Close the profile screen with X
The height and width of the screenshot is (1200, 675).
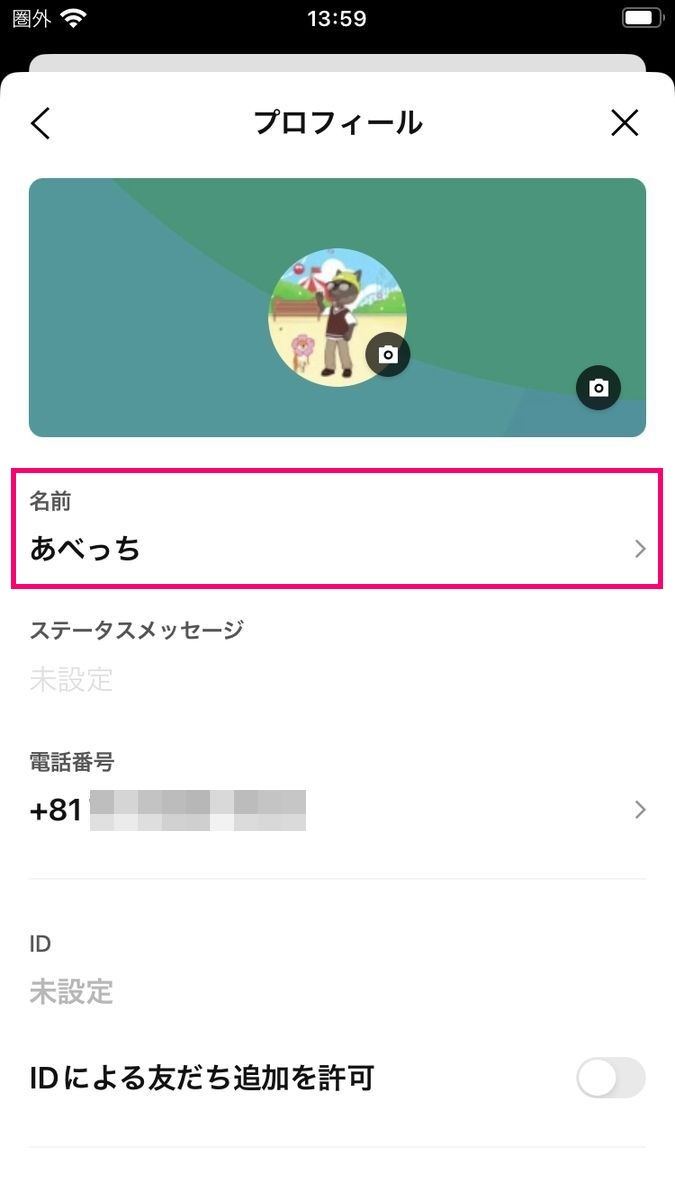point(624,123)
